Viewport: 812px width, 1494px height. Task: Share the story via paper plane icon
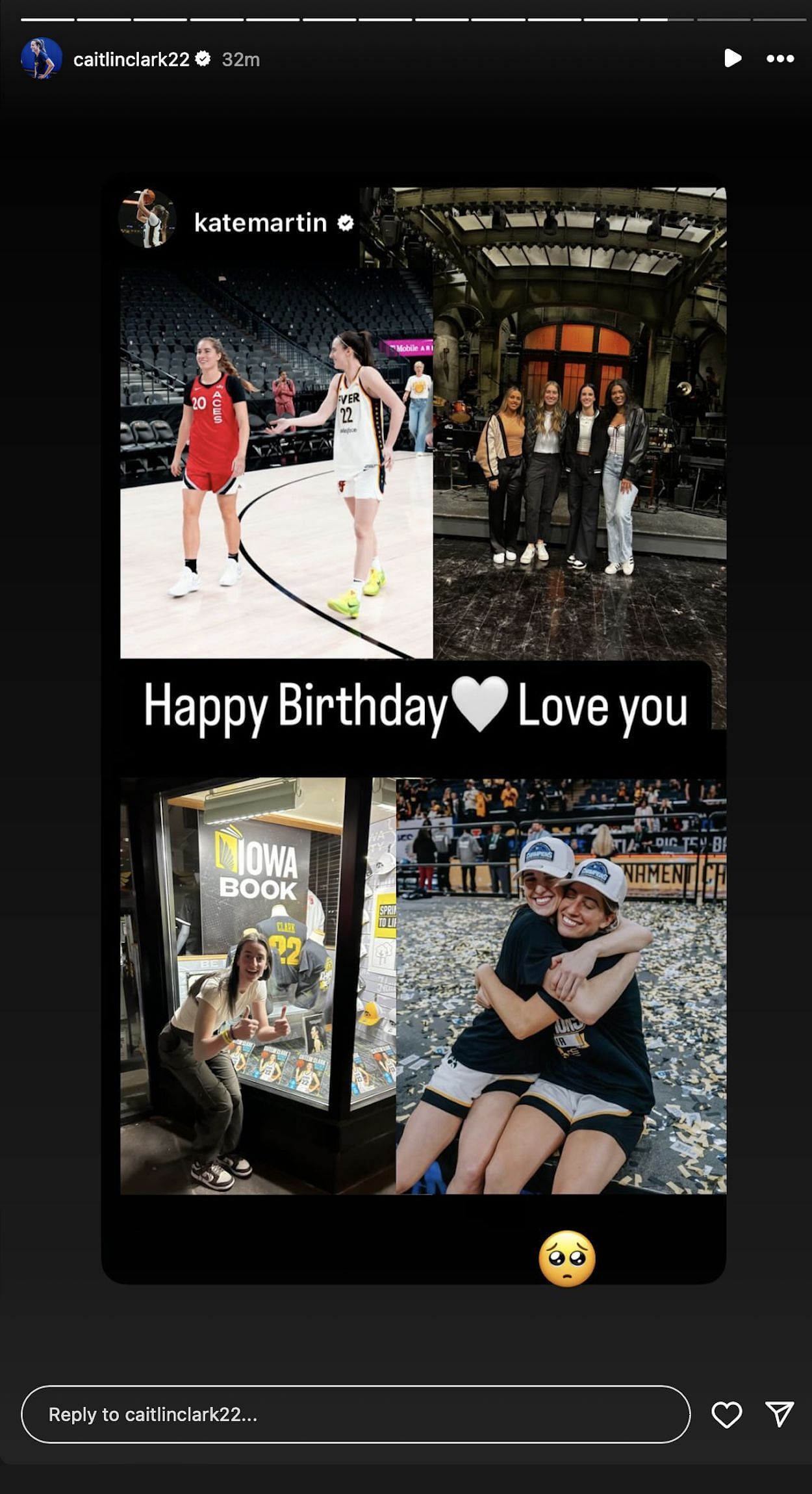[x=780, y=1414]
